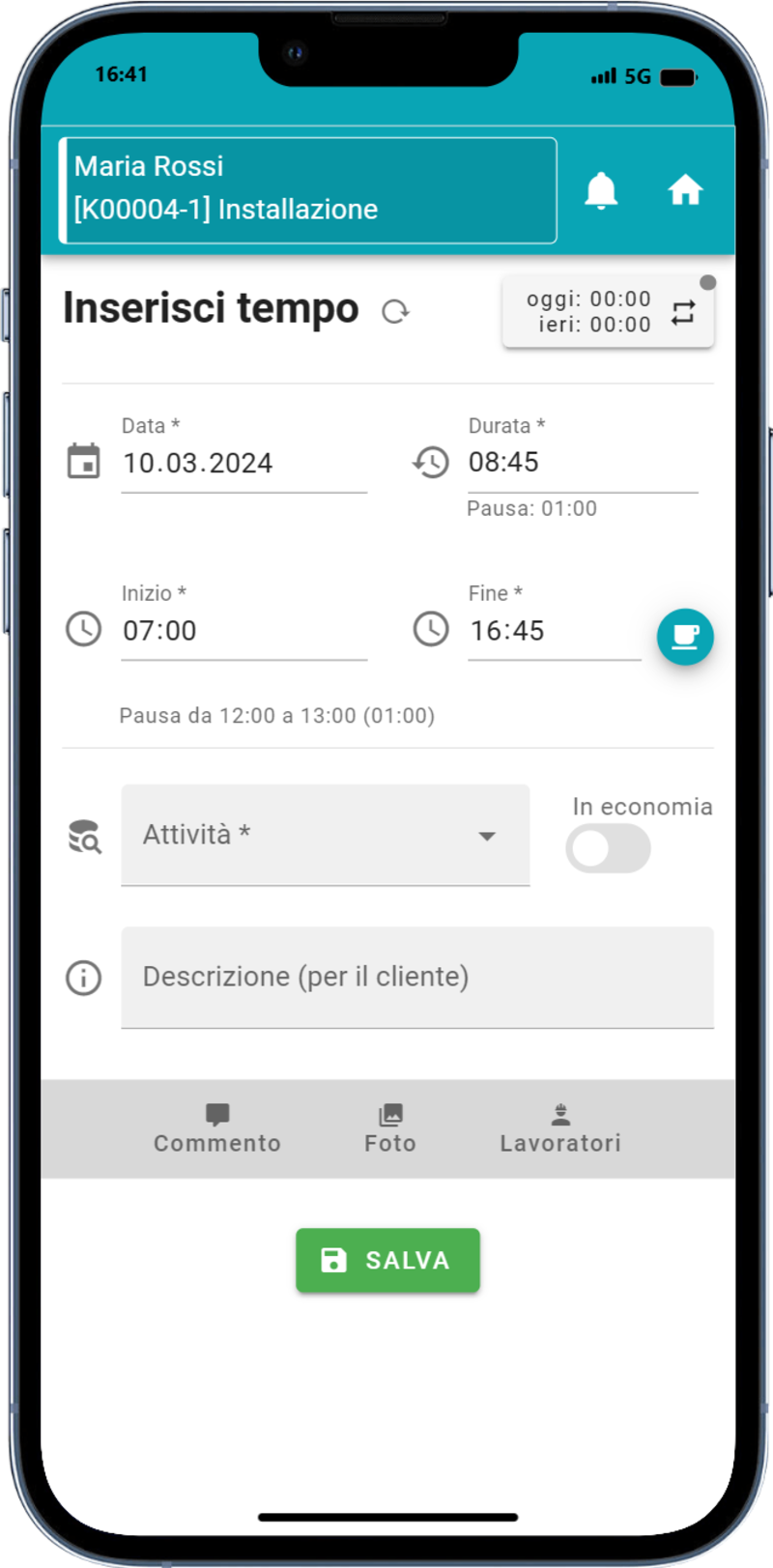Tap the refresh icon next to Inserisci tempo

coord(395,311)
